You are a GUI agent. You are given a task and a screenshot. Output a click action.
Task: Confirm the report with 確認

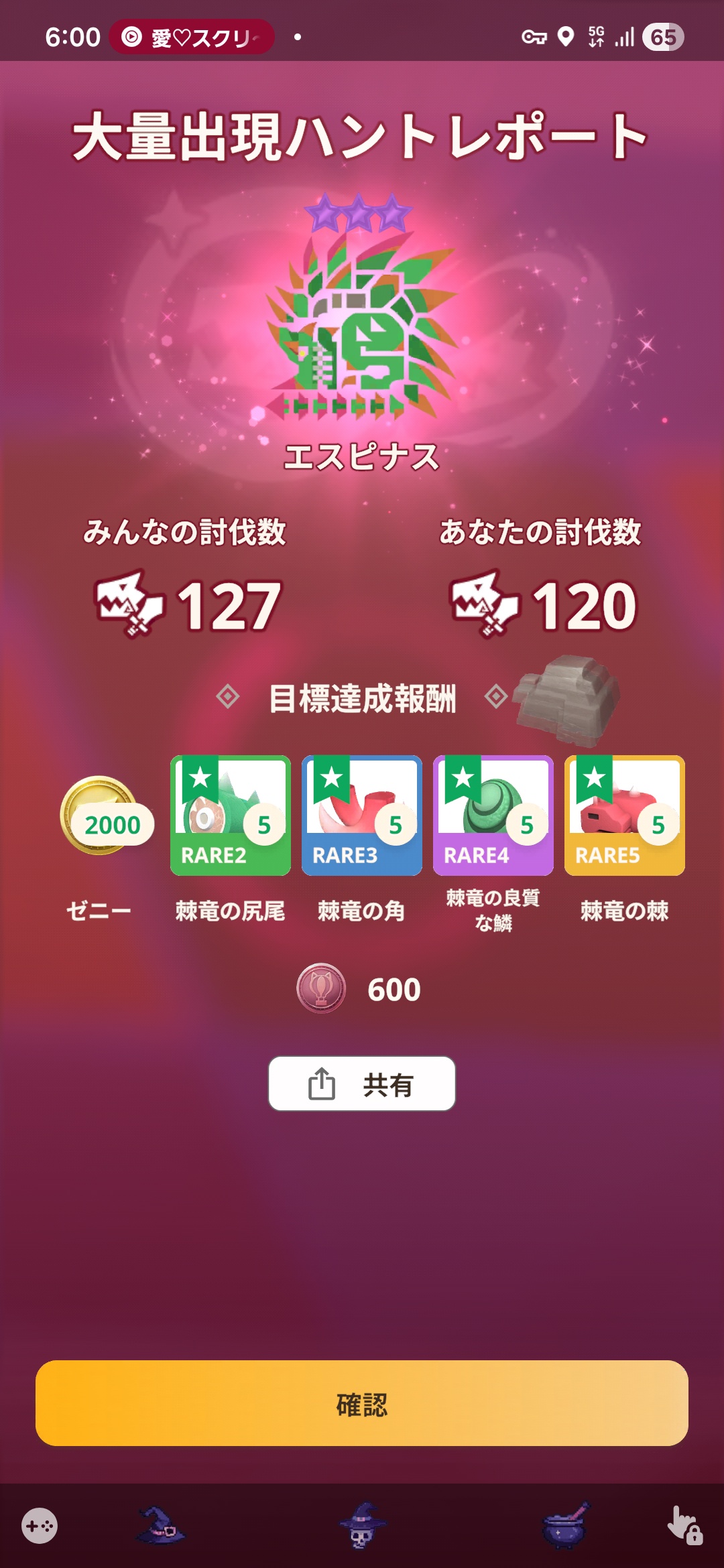click(362, 1404)
